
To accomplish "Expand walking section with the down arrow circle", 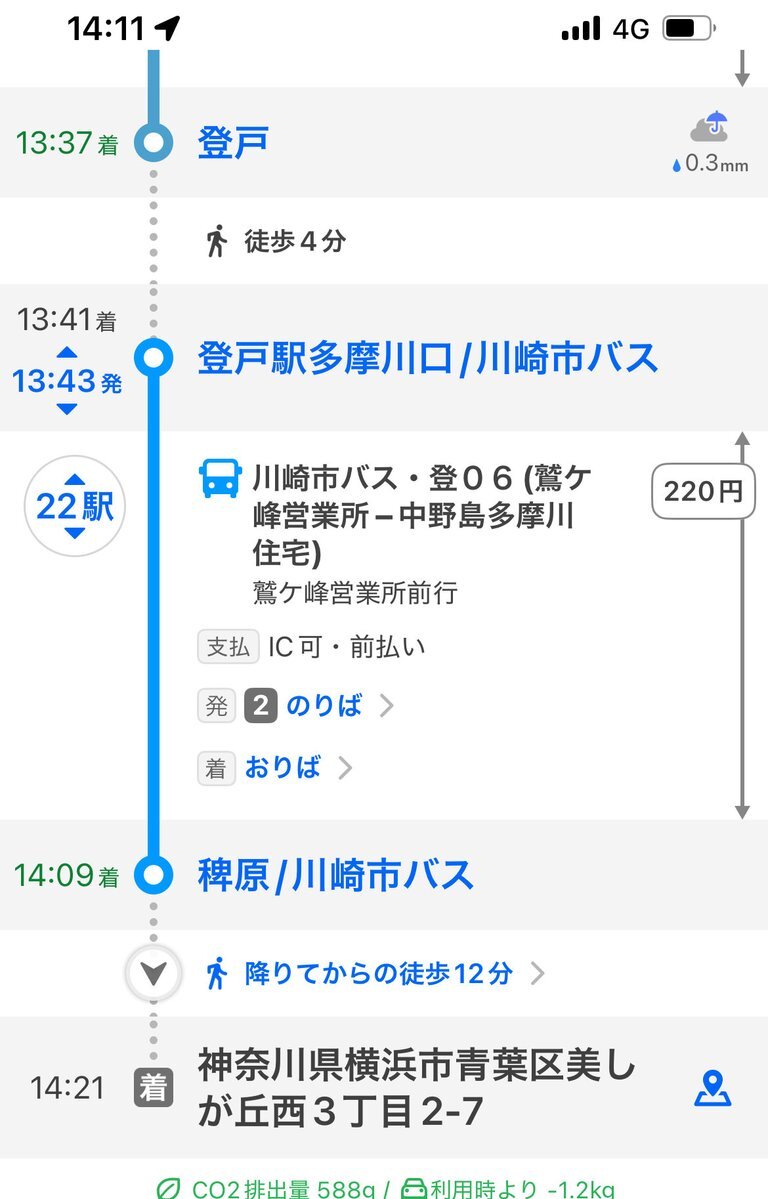I will [154, 973].
